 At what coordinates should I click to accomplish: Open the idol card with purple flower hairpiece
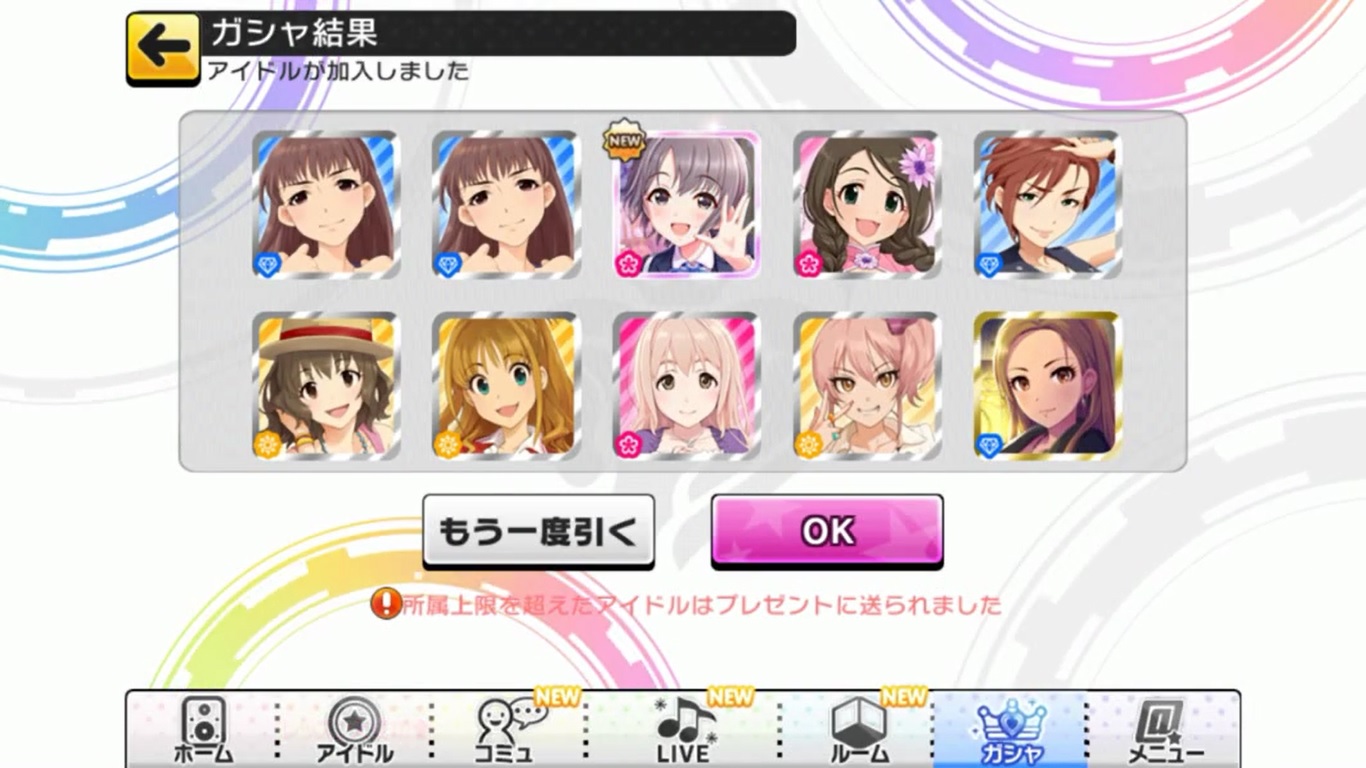point(868,205)
